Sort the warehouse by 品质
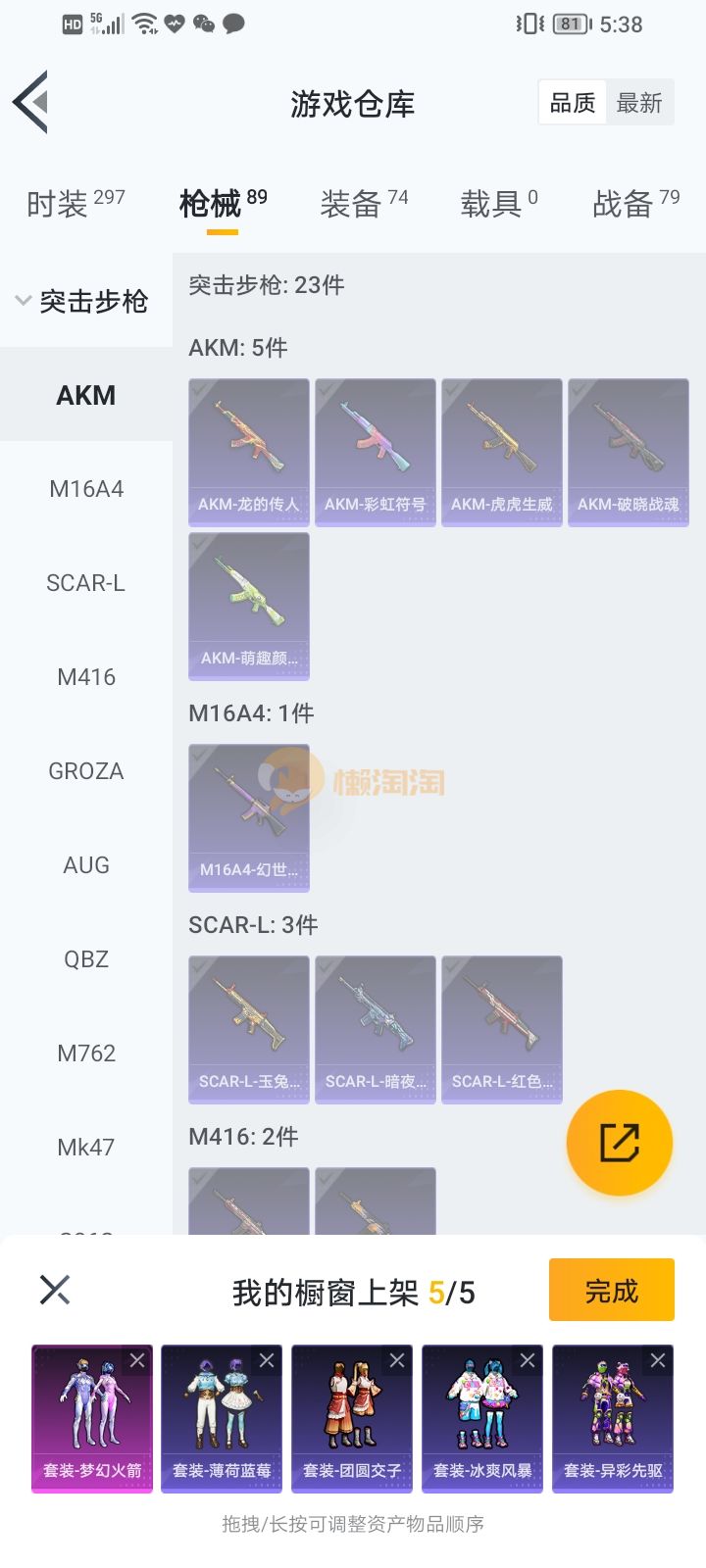 (573, 103)
